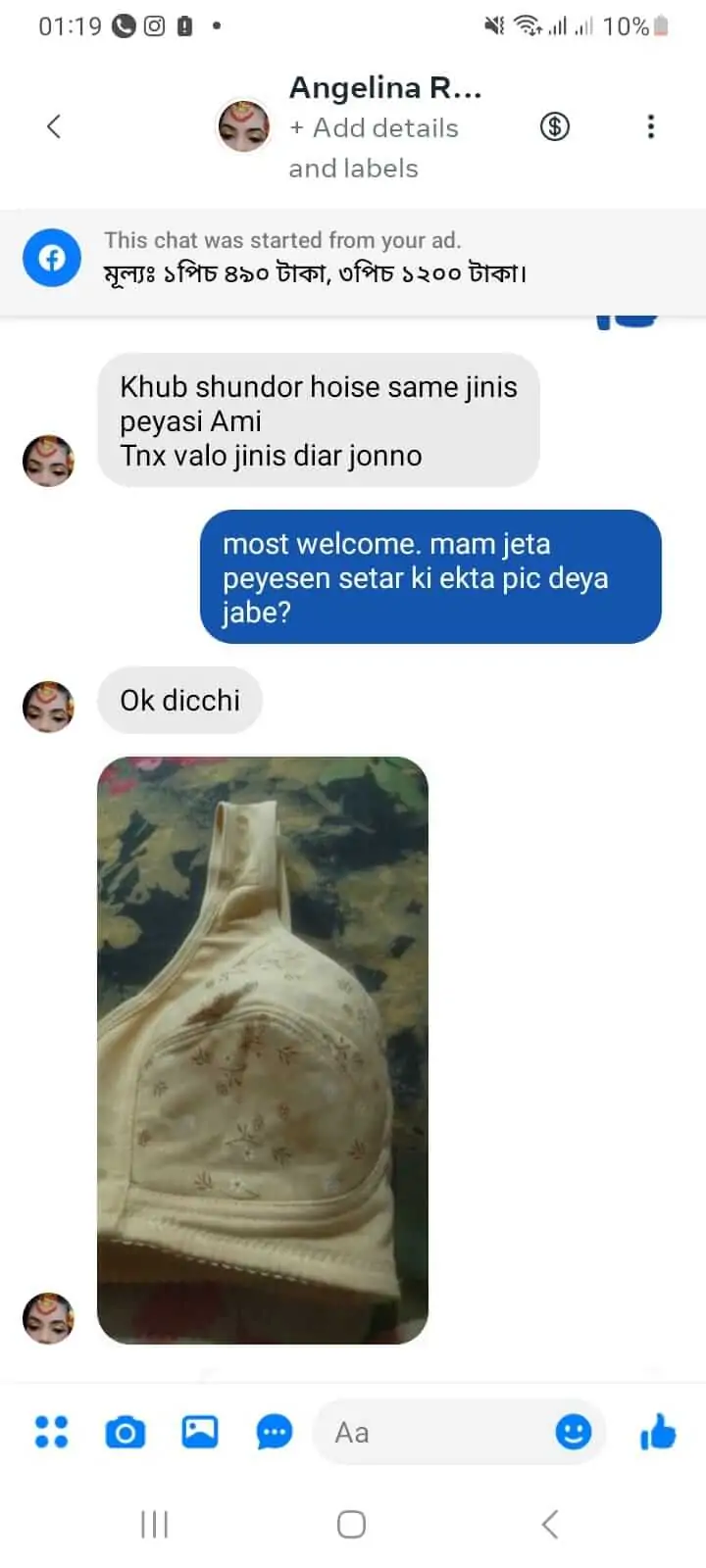Open the payment dollar icon
The width and height of the screenshot is (706, 1568).
[x=555, y=126]
